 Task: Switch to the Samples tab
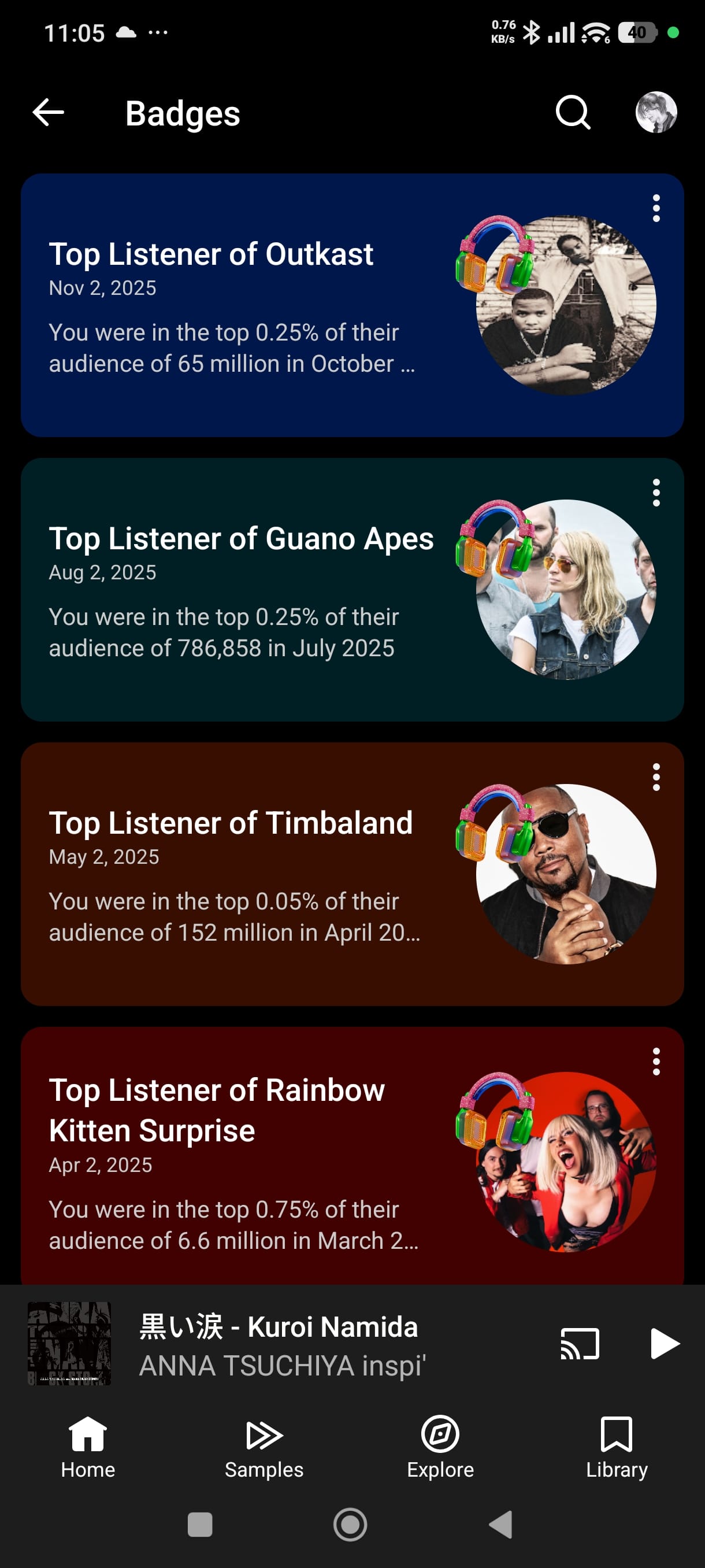tap(264, 1447)
